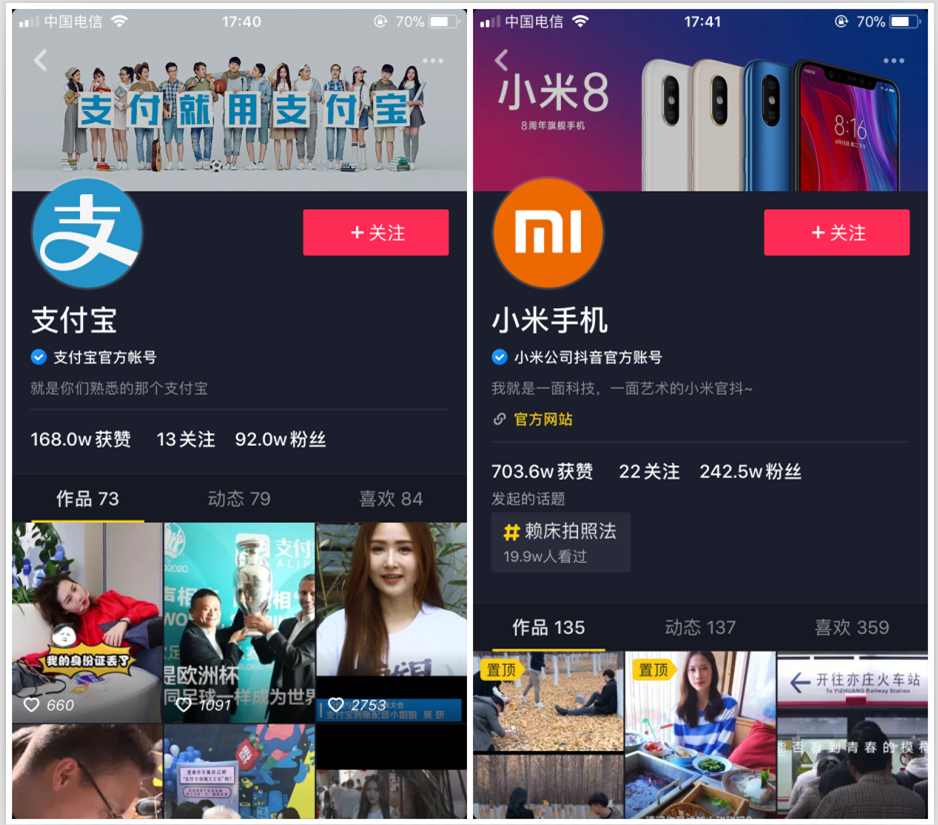Switch to the 动态 79 tab

239,498
